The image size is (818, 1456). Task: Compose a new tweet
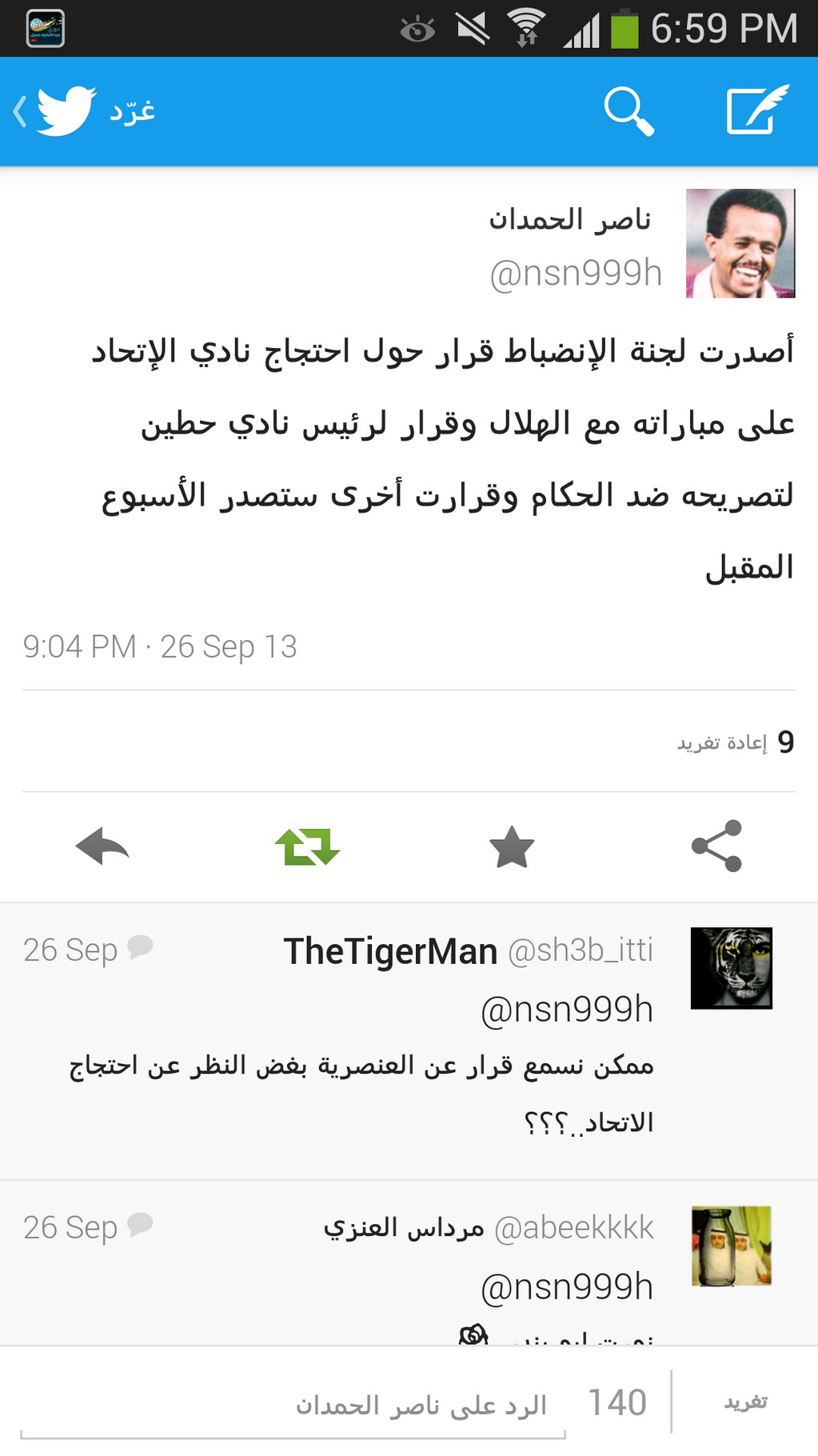(756, 111)
